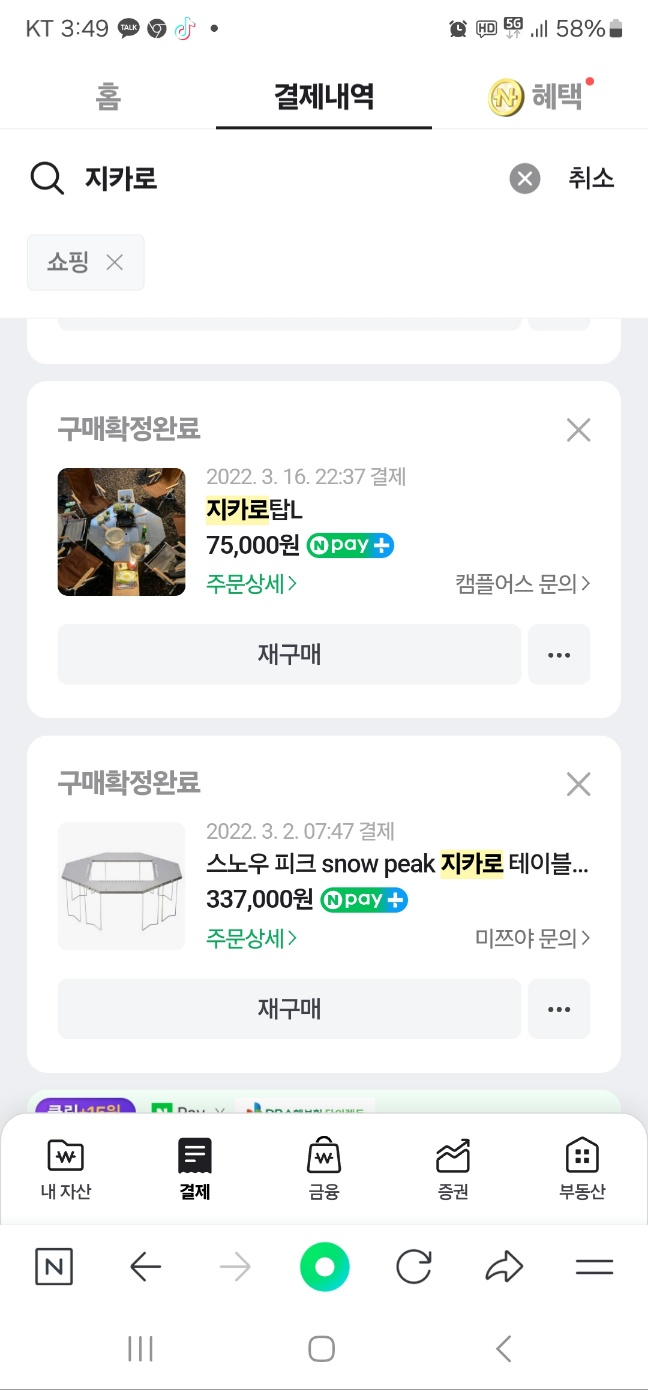Switch to the 홈 tab
This screenshot has width=648, height=1390.
pyautogui.click(x=108, y=97)
